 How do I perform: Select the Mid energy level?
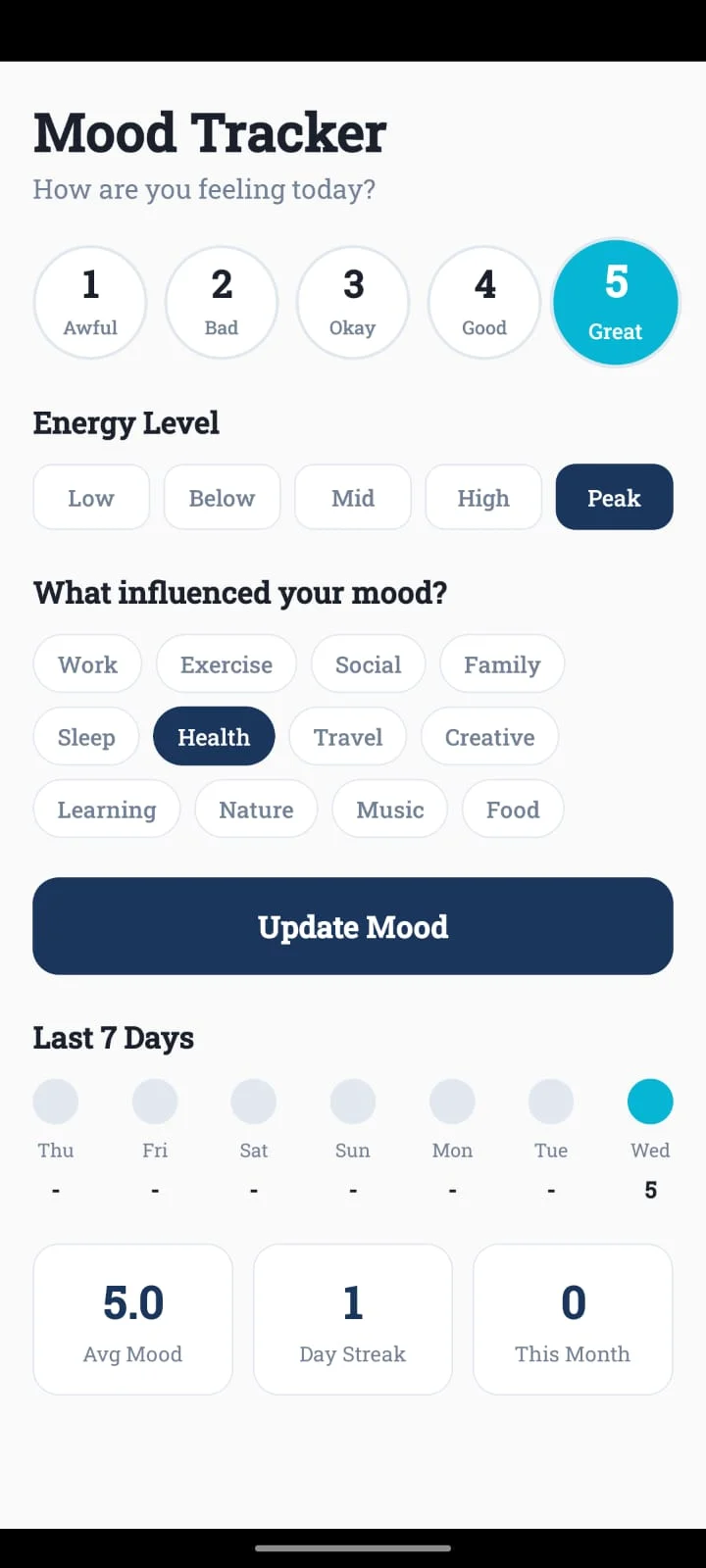coord(353,497)
